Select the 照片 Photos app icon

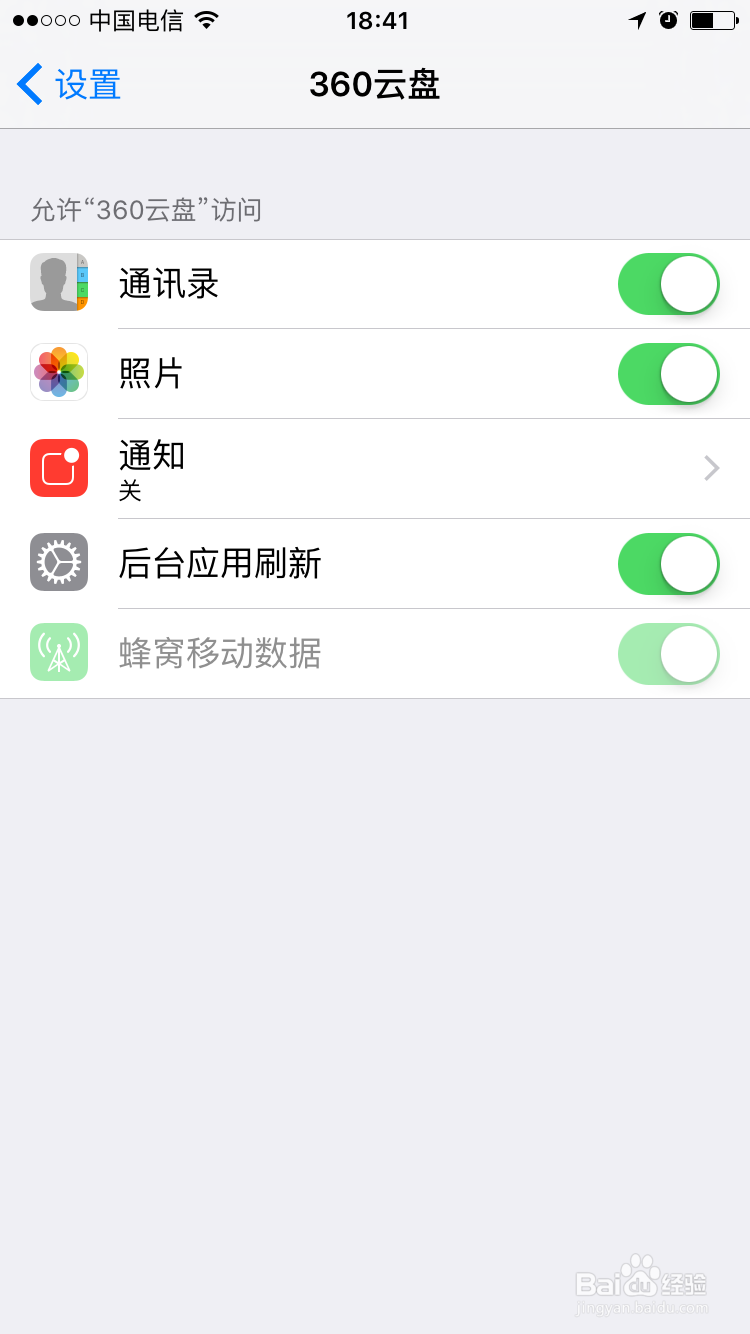click(x=58, y=372)
